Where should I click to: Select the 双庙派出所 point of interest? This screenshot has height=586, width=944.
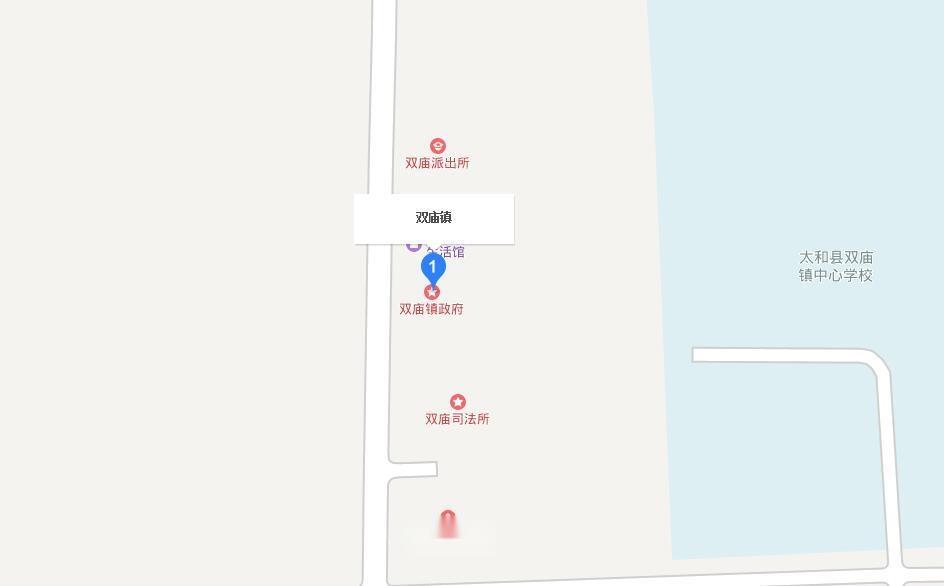[437, 147]
